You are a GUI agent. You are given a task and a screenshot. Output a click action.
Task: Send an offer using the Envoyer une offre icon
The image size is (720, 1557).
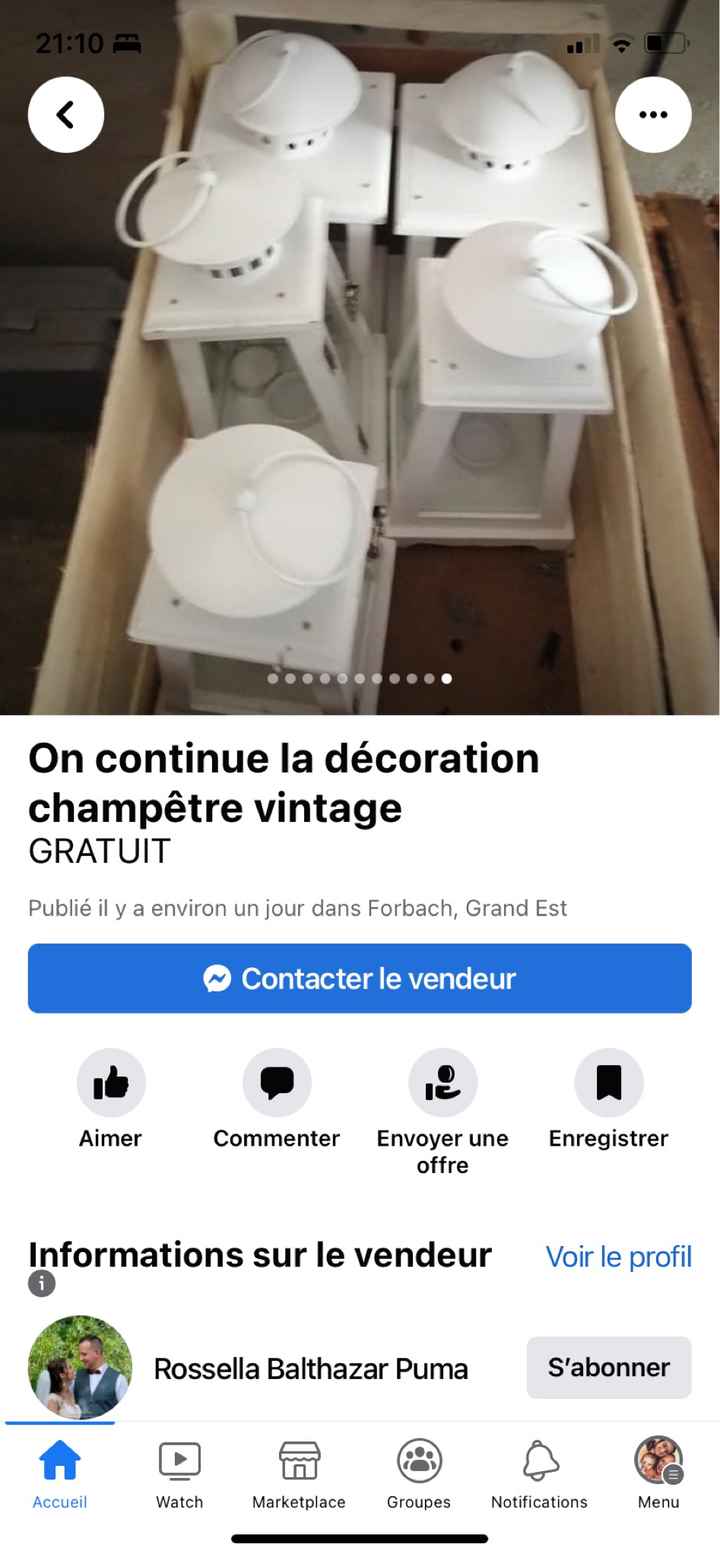(x=442, y=1082)
